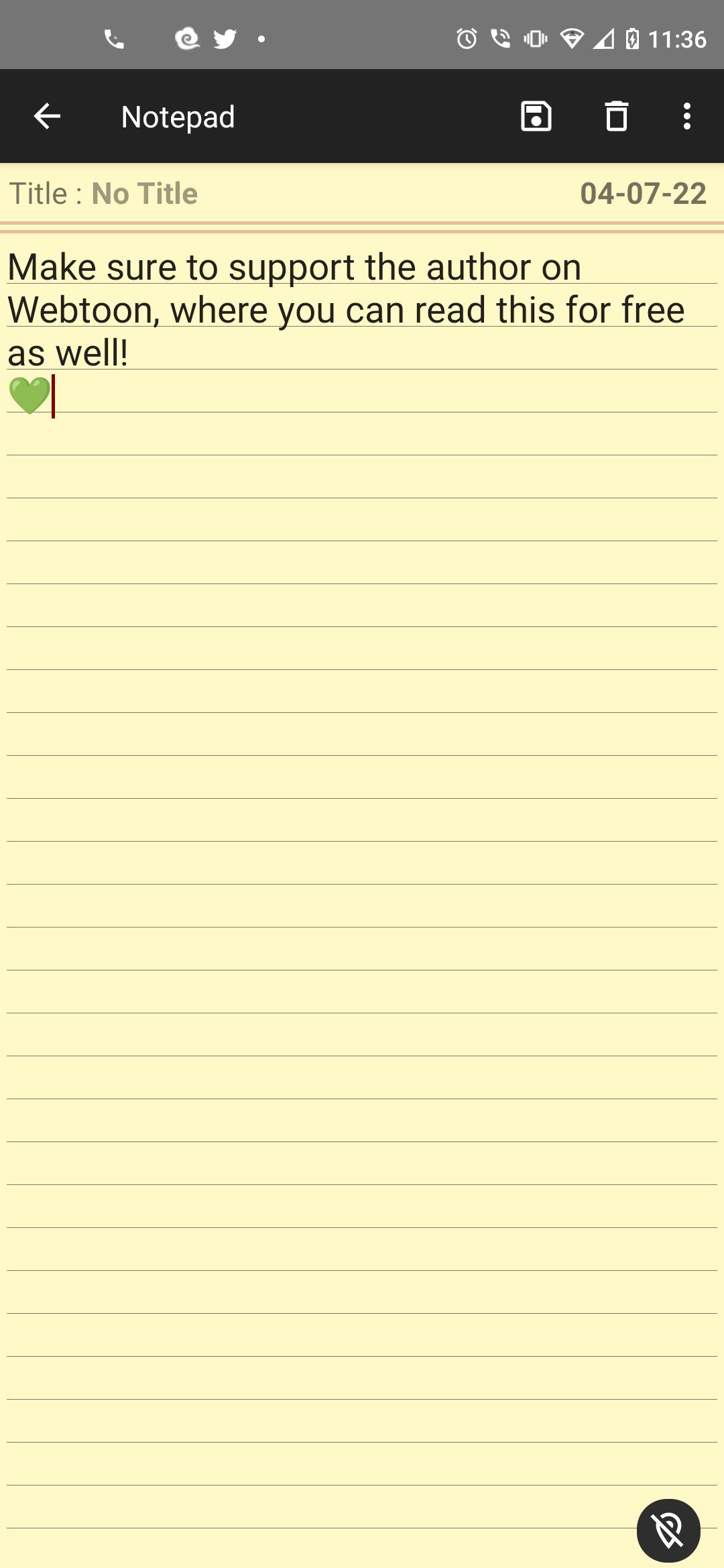Image resolution: width=724 pixels, height=1568 pixels.
Task: Tap the note text area to edit
Action: click(x=362, y=899)
